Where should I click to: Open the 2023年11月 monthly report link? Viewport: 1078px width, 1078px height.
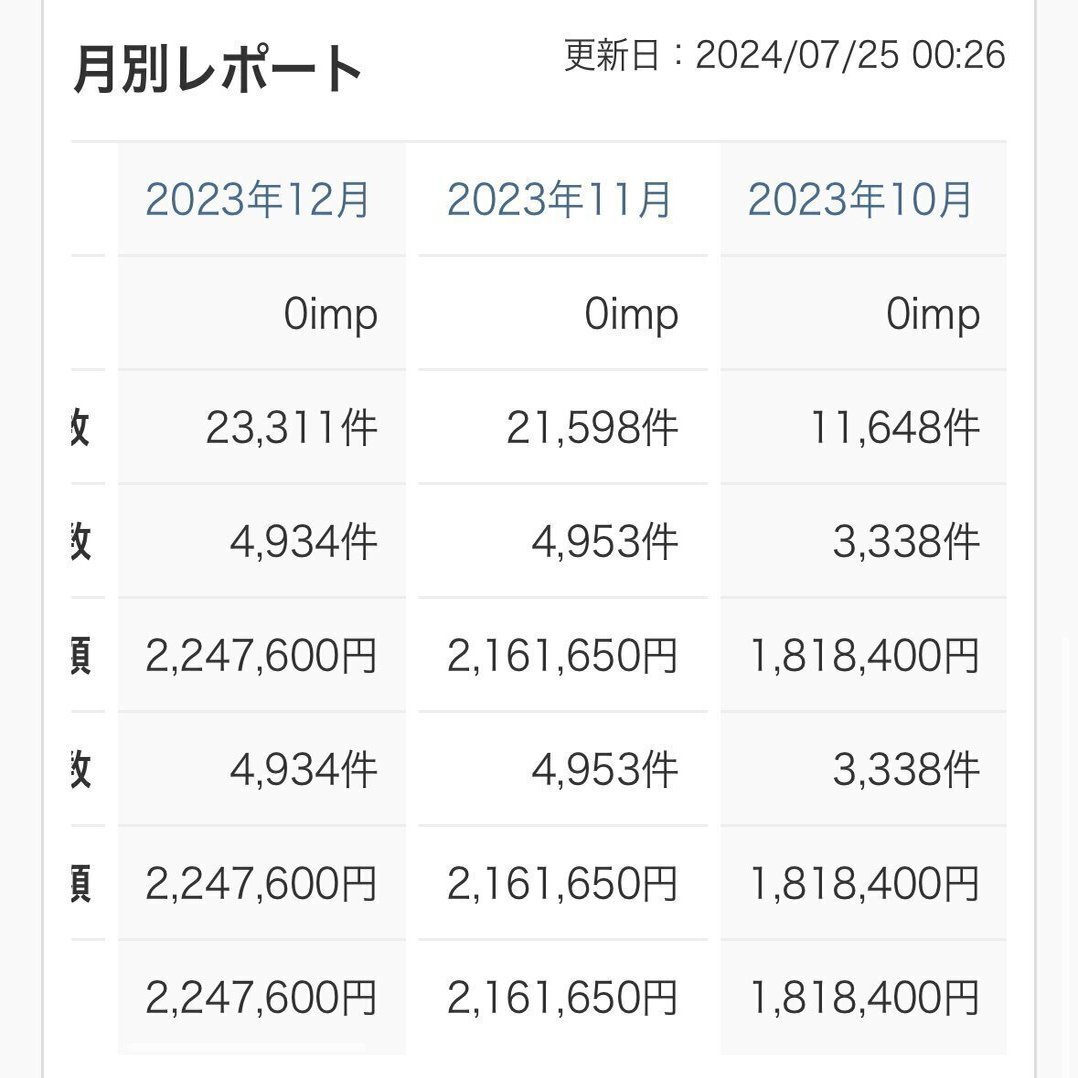pyautogui.click(x=559, y=200)
